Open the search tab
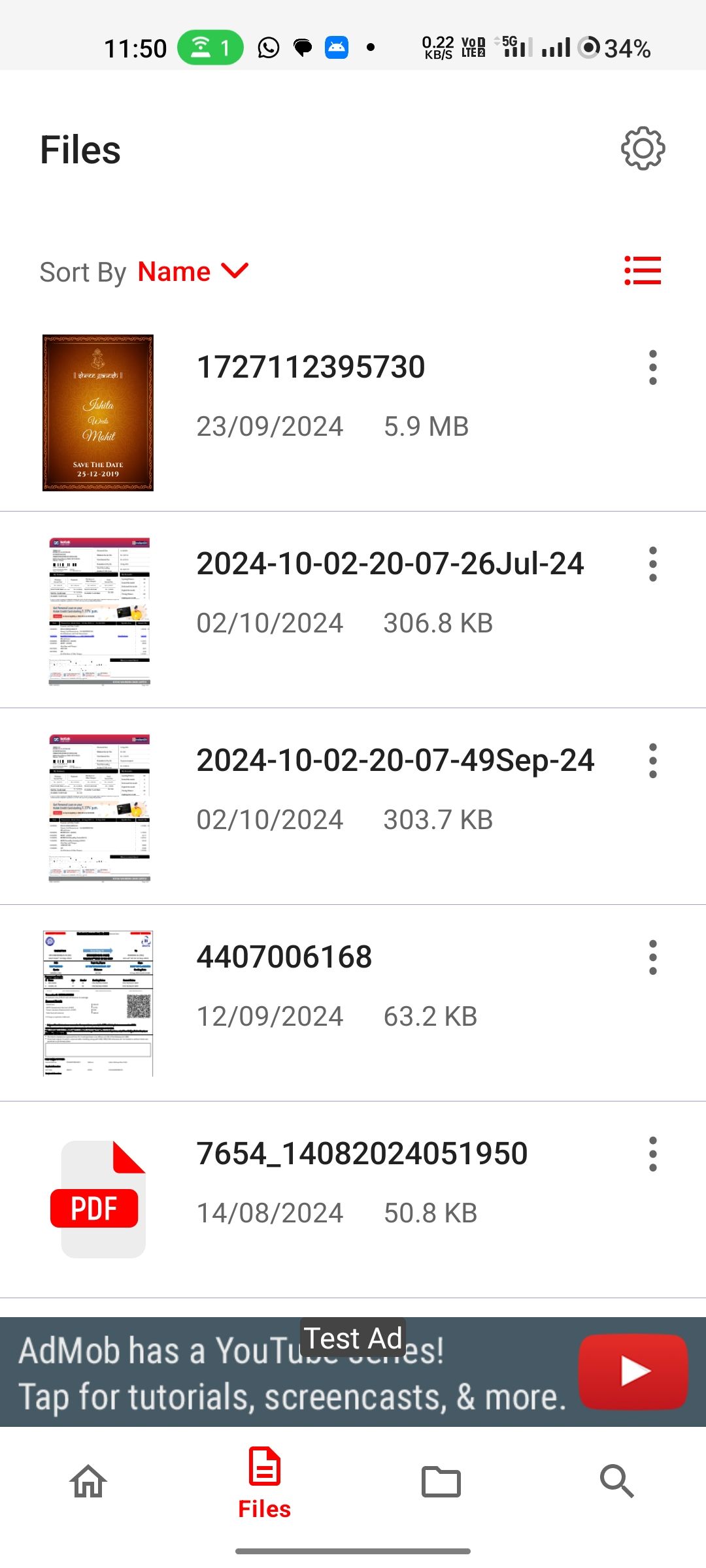This screenshot has height=1568, width=706. (x=617, y=1482)
